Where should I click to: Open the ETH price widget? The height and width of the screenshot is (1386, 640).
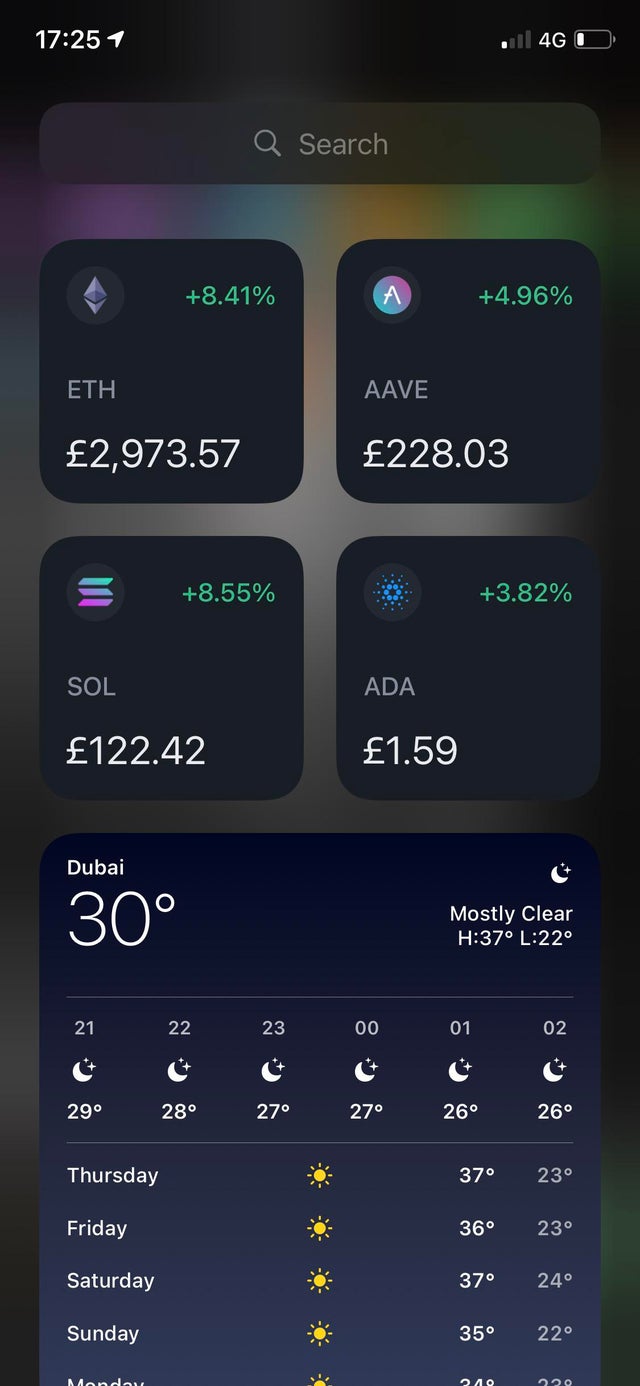pos(171,371)
